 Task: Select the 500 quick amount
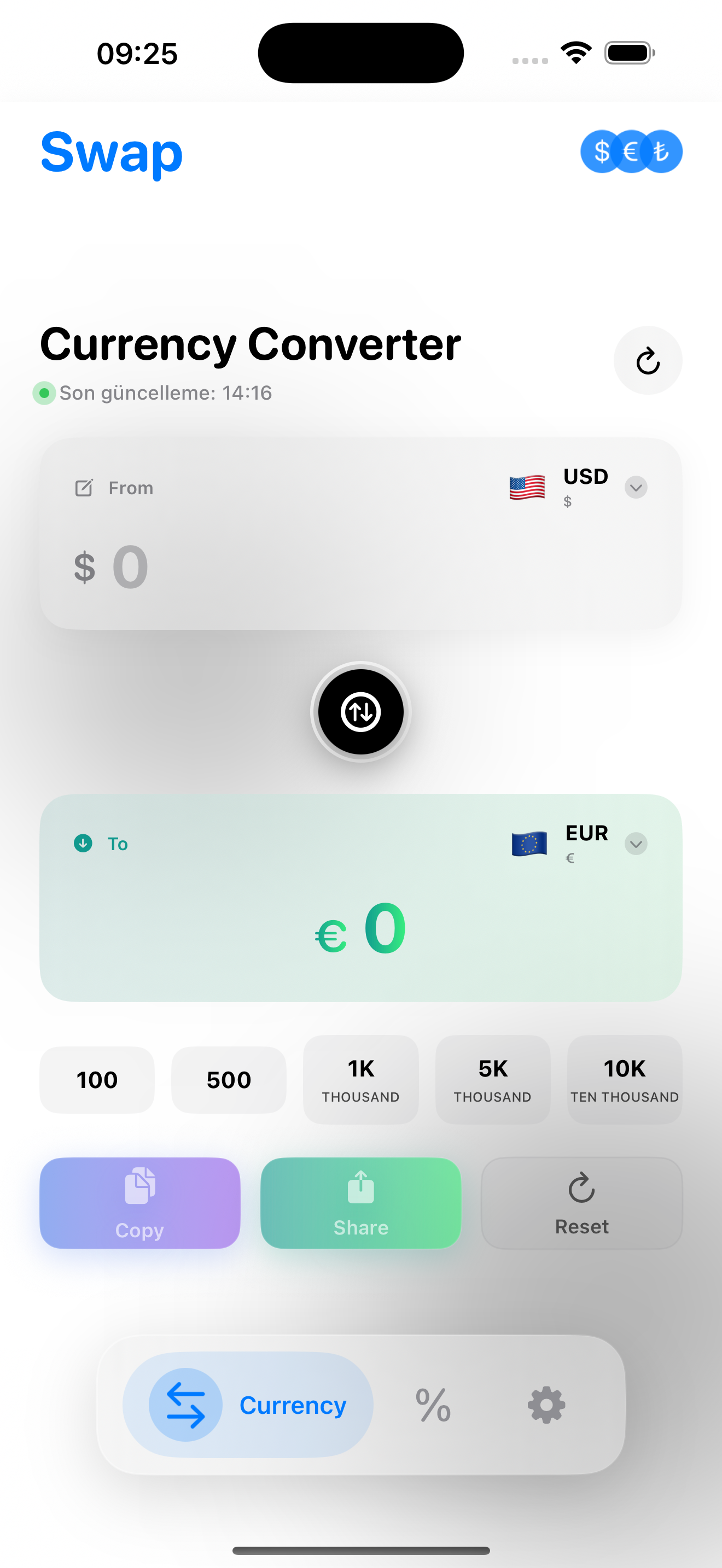click(x=228, y=1080)
